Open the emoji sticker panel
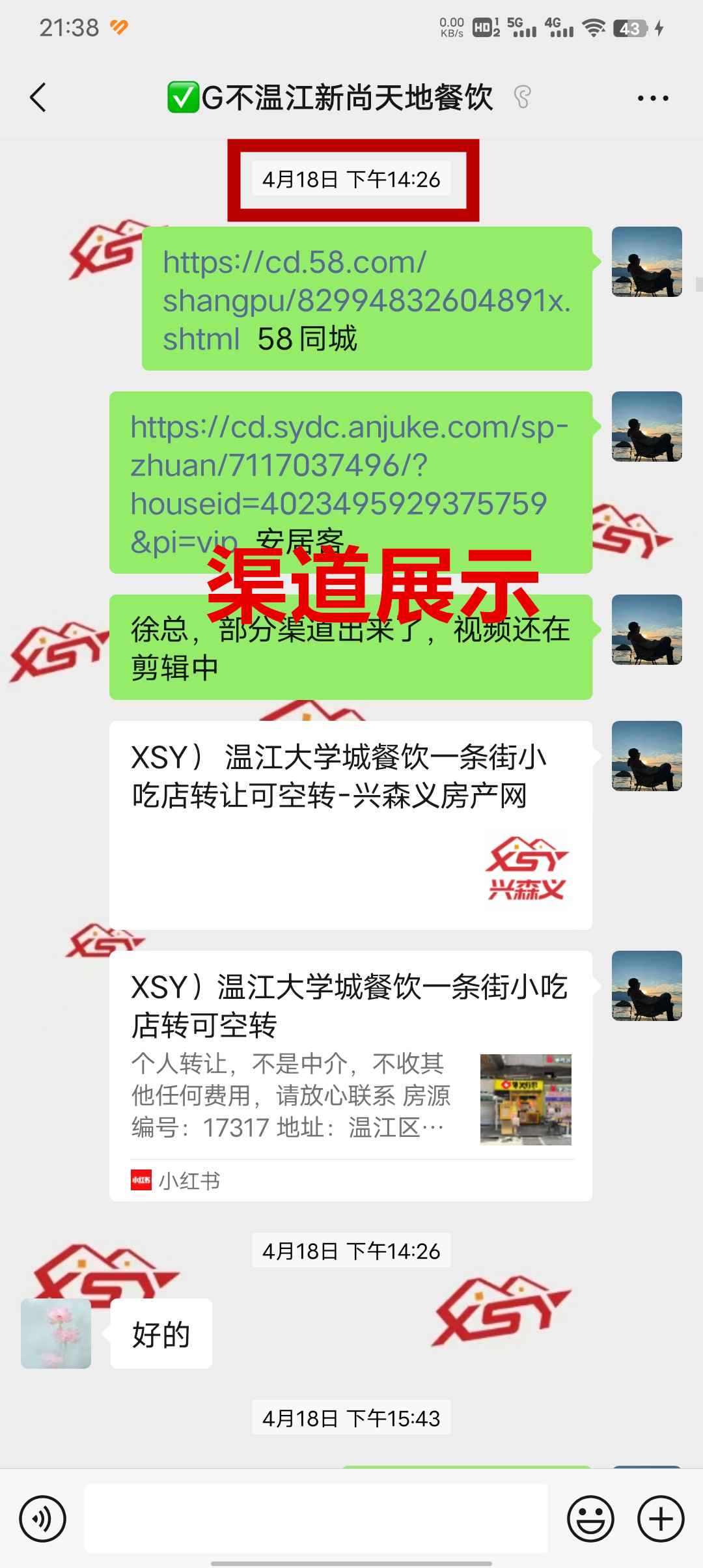Viewport: 703px width, 1568px height. pos(590,1519)
